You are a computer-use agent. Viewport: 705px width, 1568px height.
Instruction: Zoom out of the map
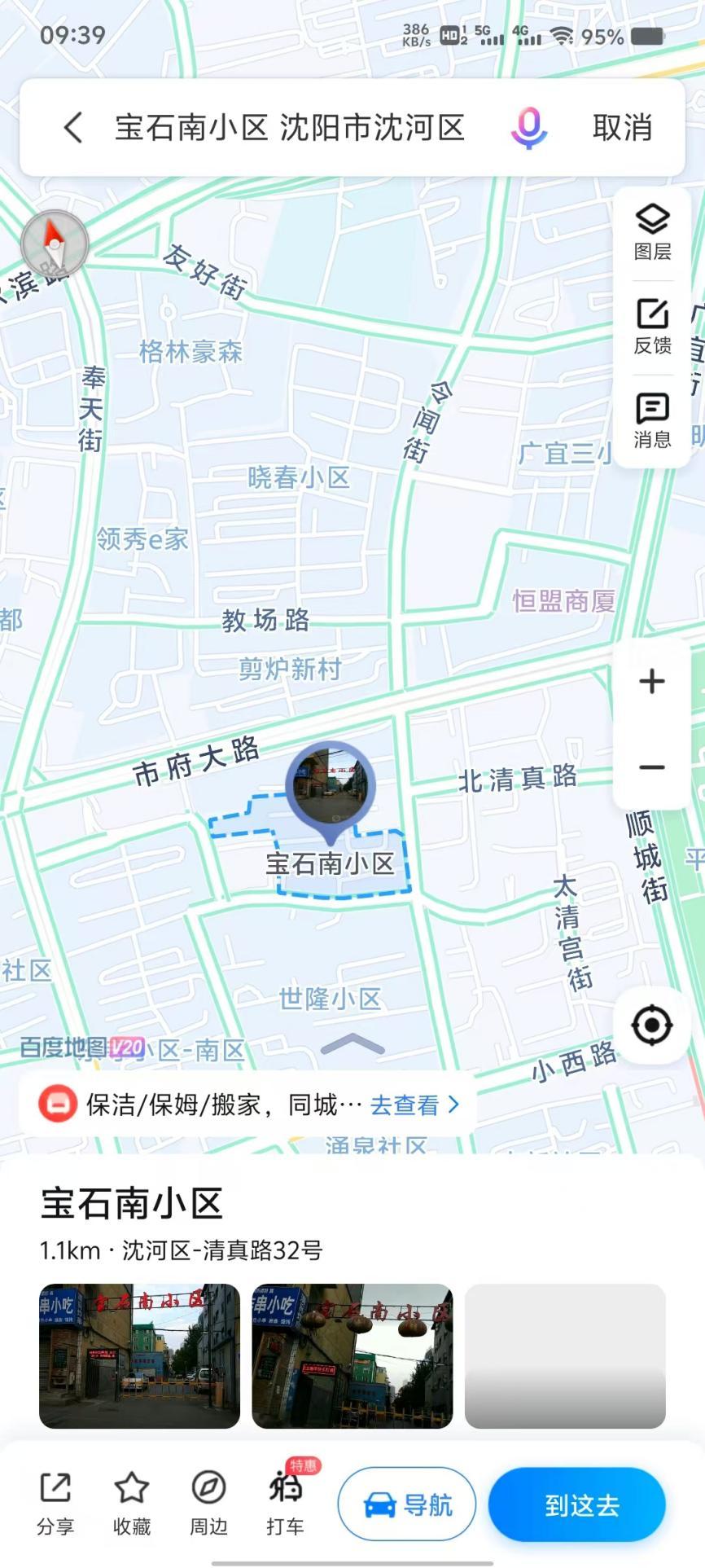point(651,767)
